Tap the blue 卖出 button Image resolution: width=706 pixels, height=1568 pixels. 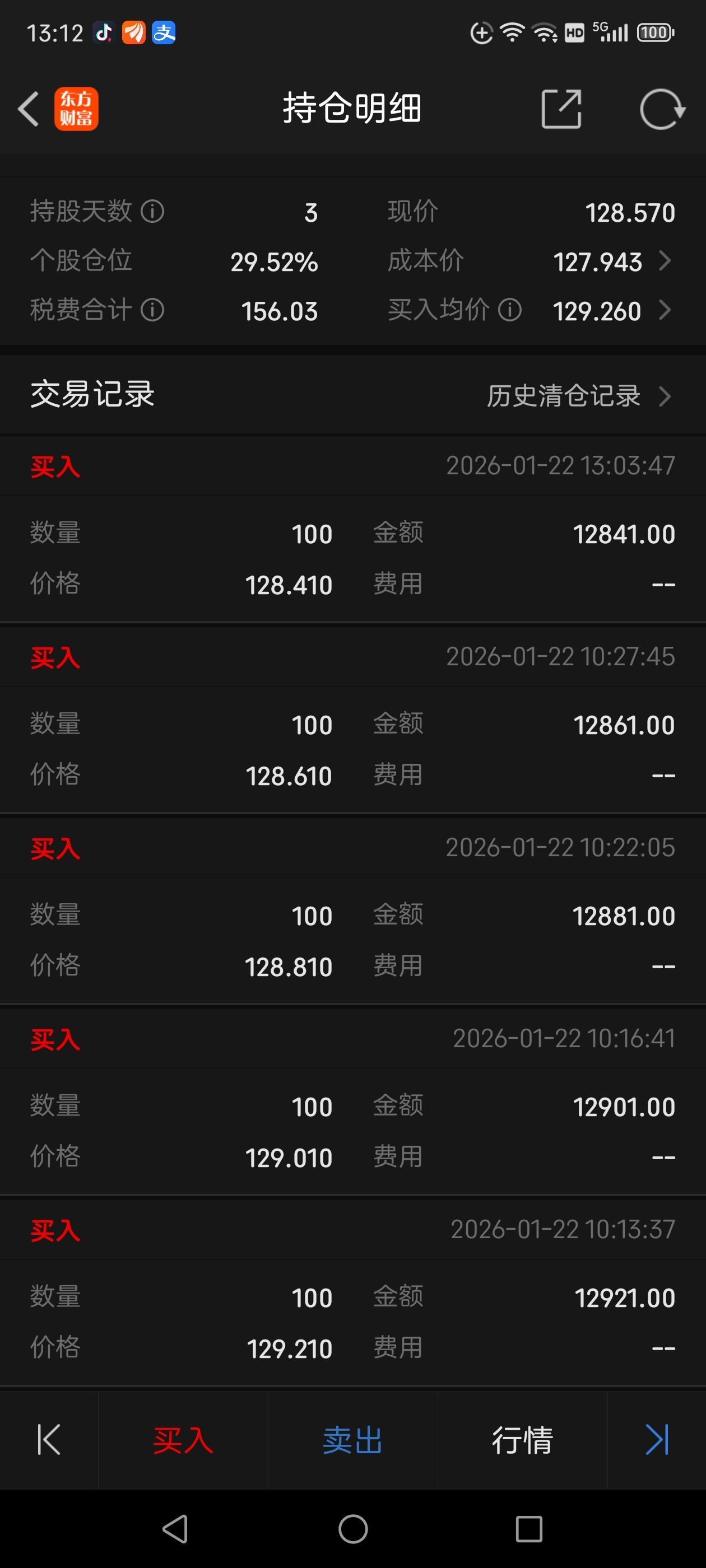tap(352, 1440)
